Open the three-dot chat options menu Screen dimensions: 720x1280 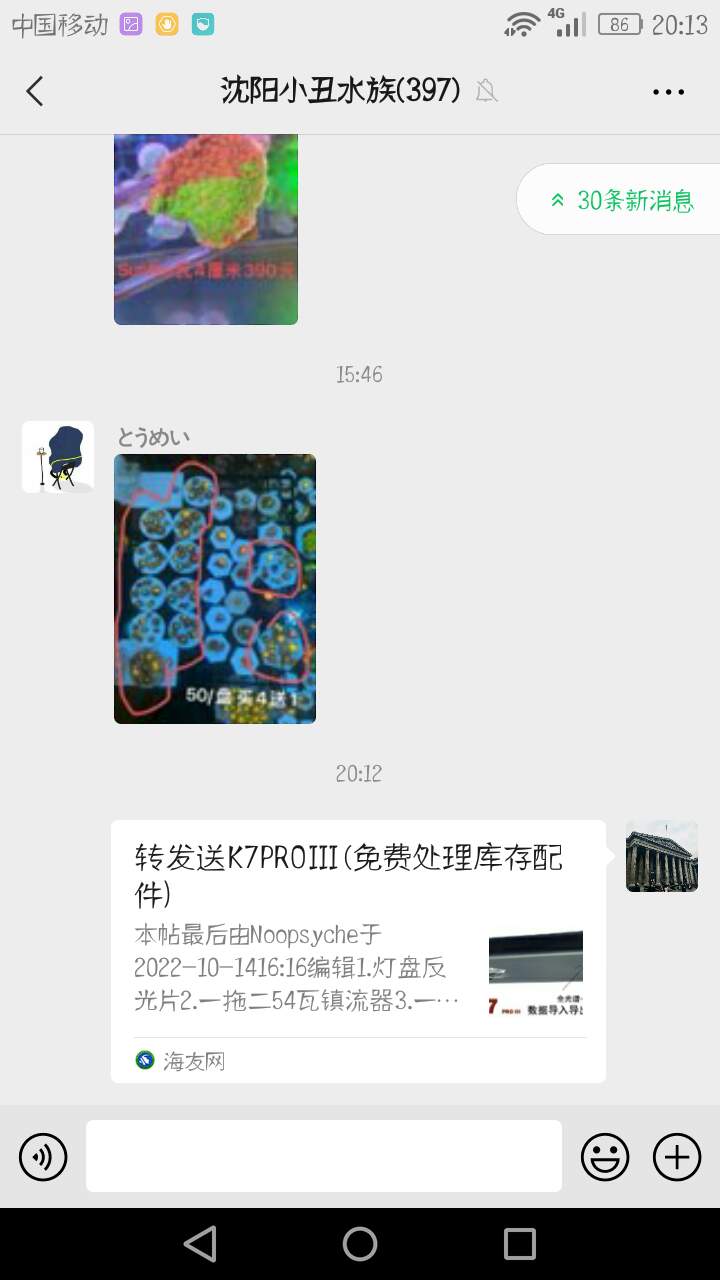pos(668,92)
